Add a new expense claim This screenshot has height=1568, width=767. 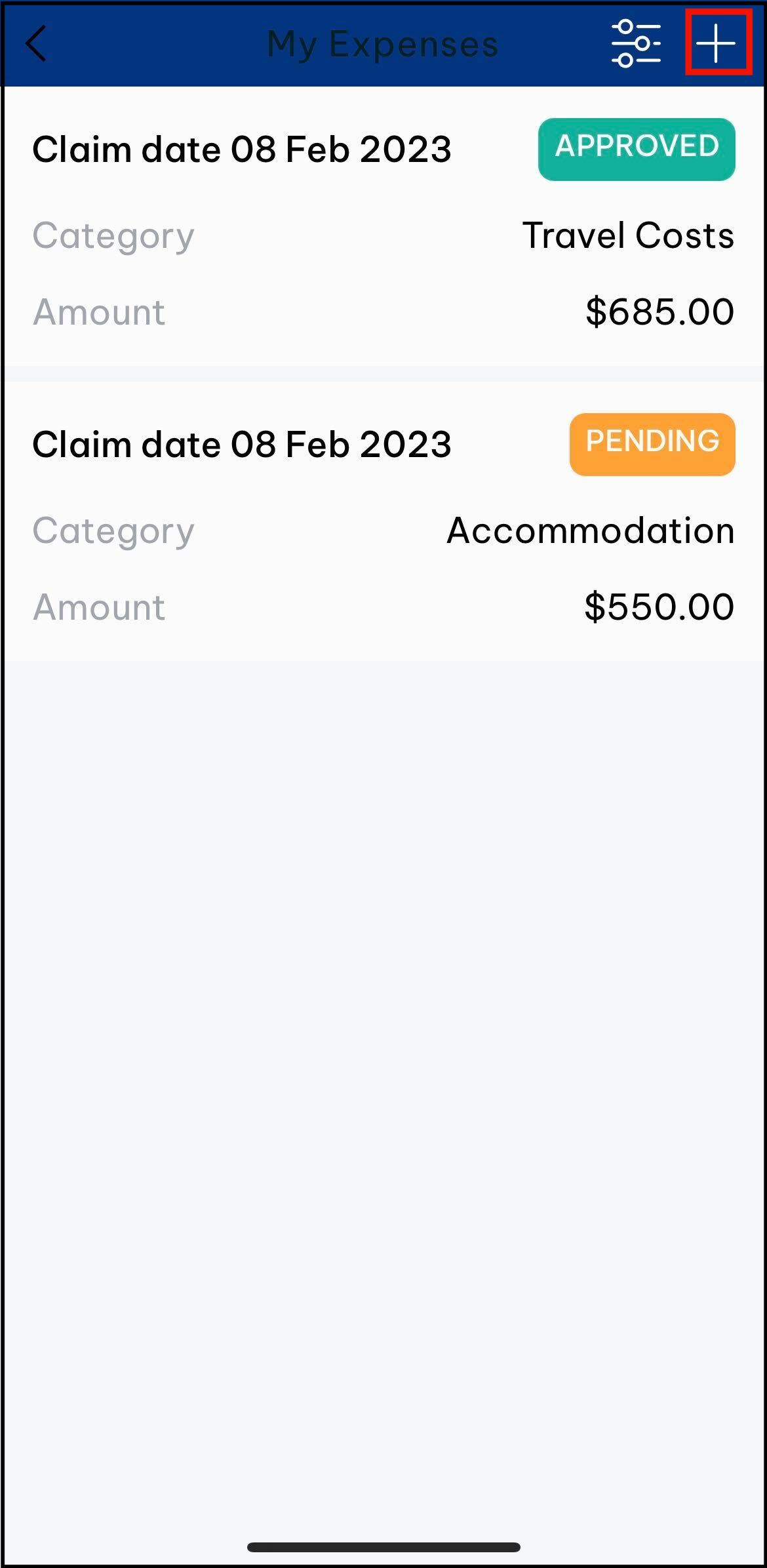pyautogui.click(x=716, y=43)
